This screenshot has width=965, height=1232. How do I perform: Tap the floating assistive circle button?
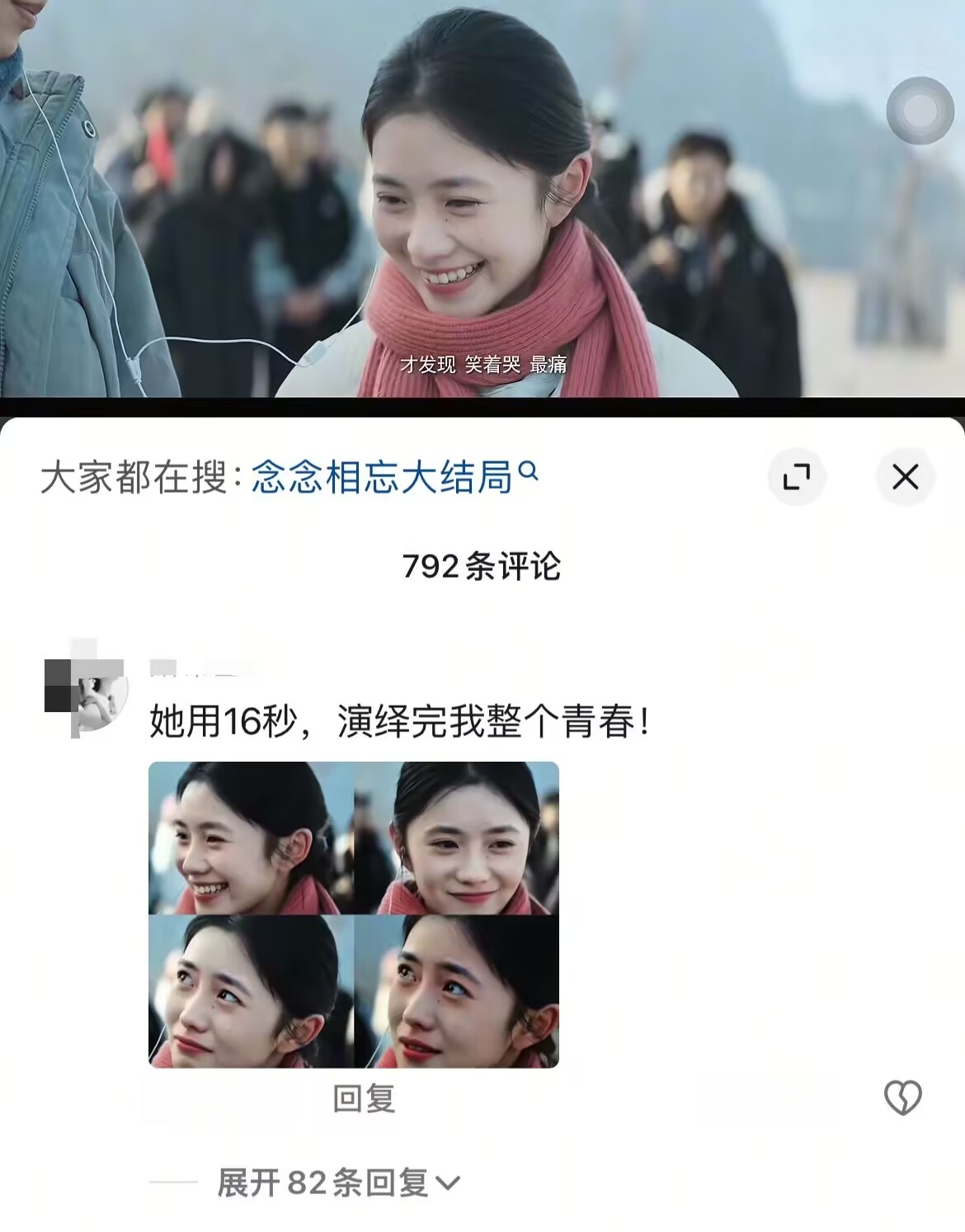[920, 111]
